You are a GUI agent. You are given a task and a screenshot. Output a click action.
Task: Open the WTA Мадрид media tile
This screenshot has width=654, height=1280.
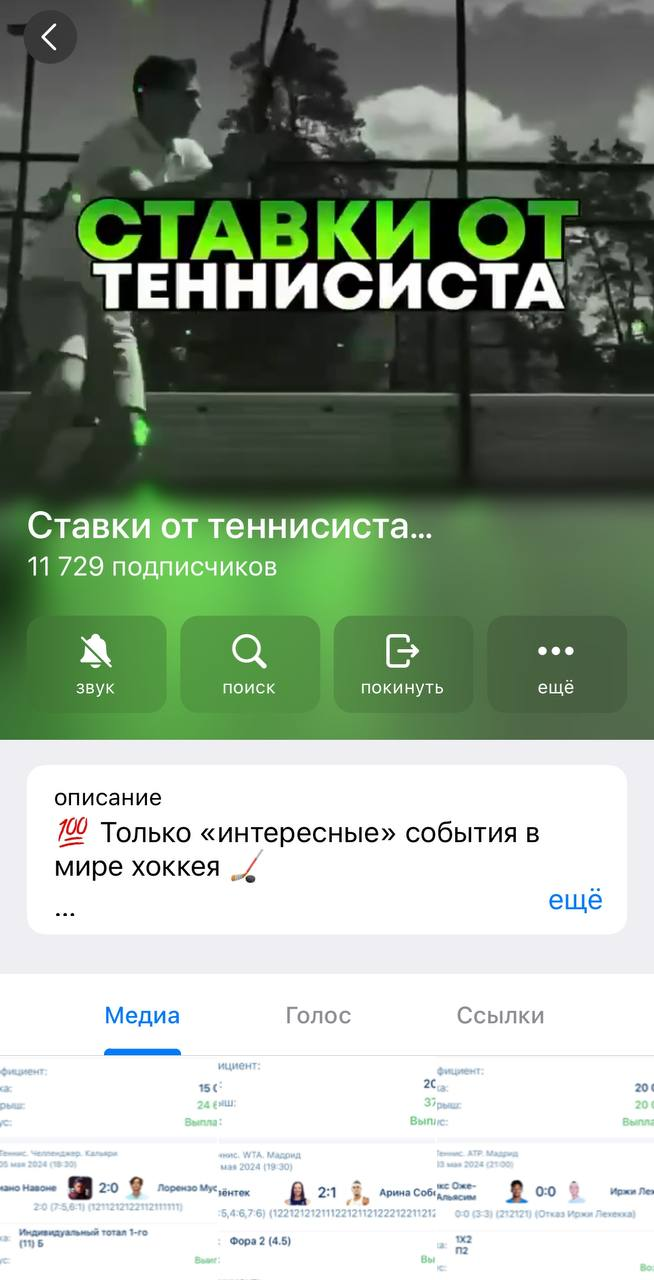pos(326,1170)
